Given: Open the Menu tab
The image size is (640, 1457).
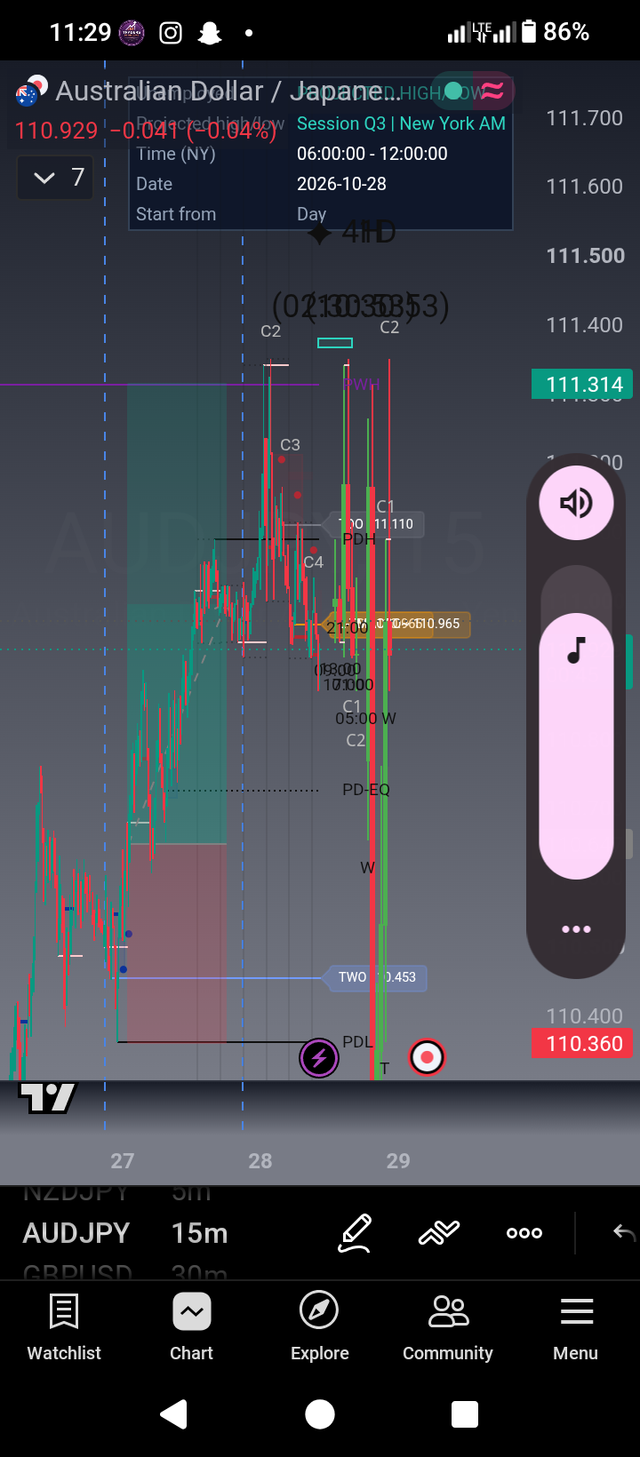Looking at the screenshot, I should coord(576,1328).
